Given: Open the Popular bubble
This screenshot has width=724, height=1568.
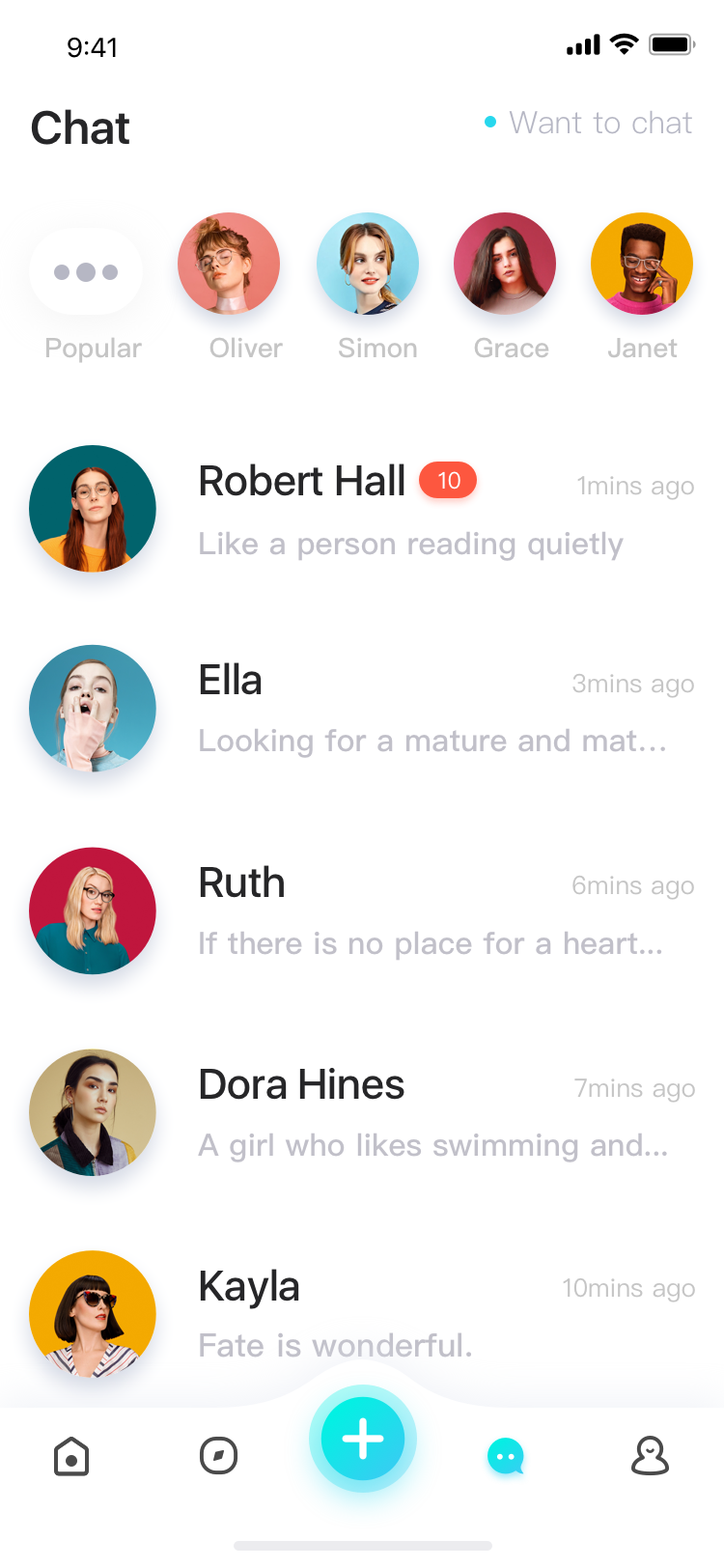Looking at the screenshot, I should coord(86,271).
